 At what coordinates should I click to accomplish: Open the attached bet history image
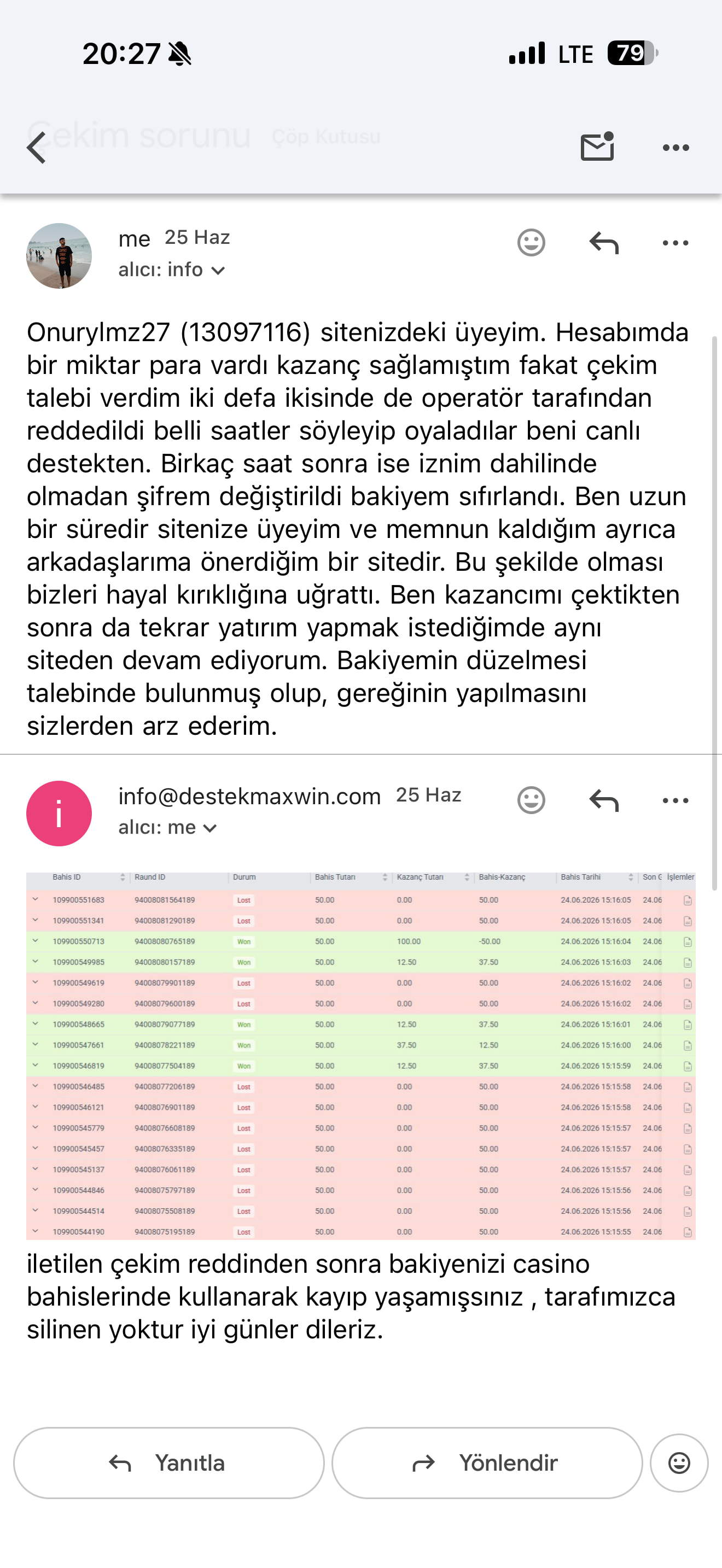tap(361, 1056)
